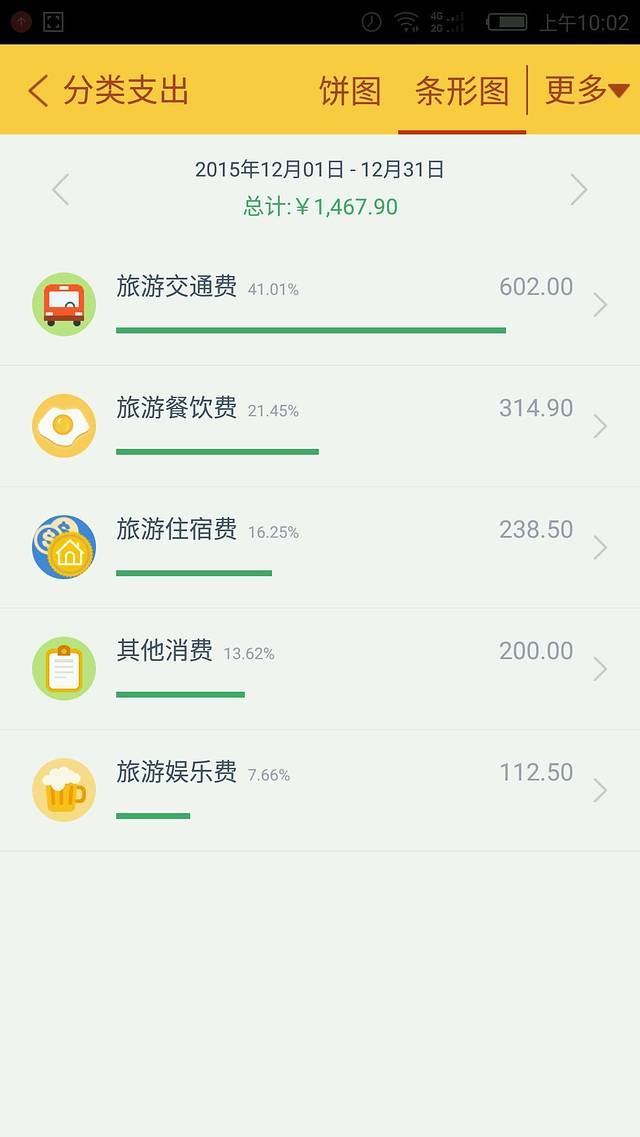The image size is (640, 1137).
Task: Open the 旅游娱乐费 row
Action: pos(320,791)
